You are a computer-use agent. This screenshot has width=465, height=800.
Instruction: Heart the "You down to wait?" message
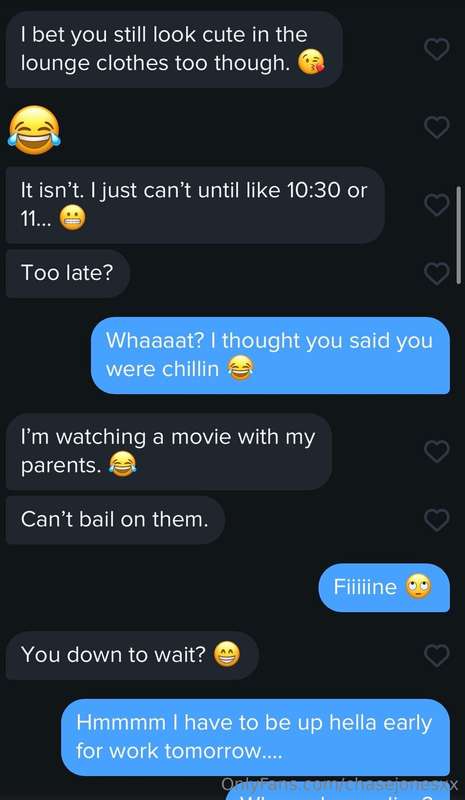(437, 655)
